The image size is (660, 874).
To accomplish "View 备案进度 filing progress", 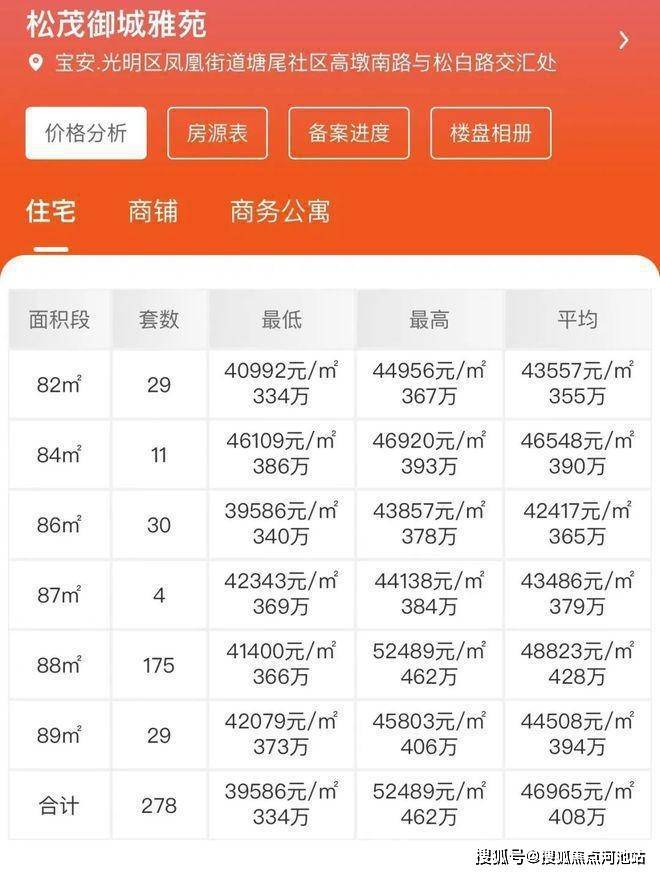I will click(x=348, y=133).
